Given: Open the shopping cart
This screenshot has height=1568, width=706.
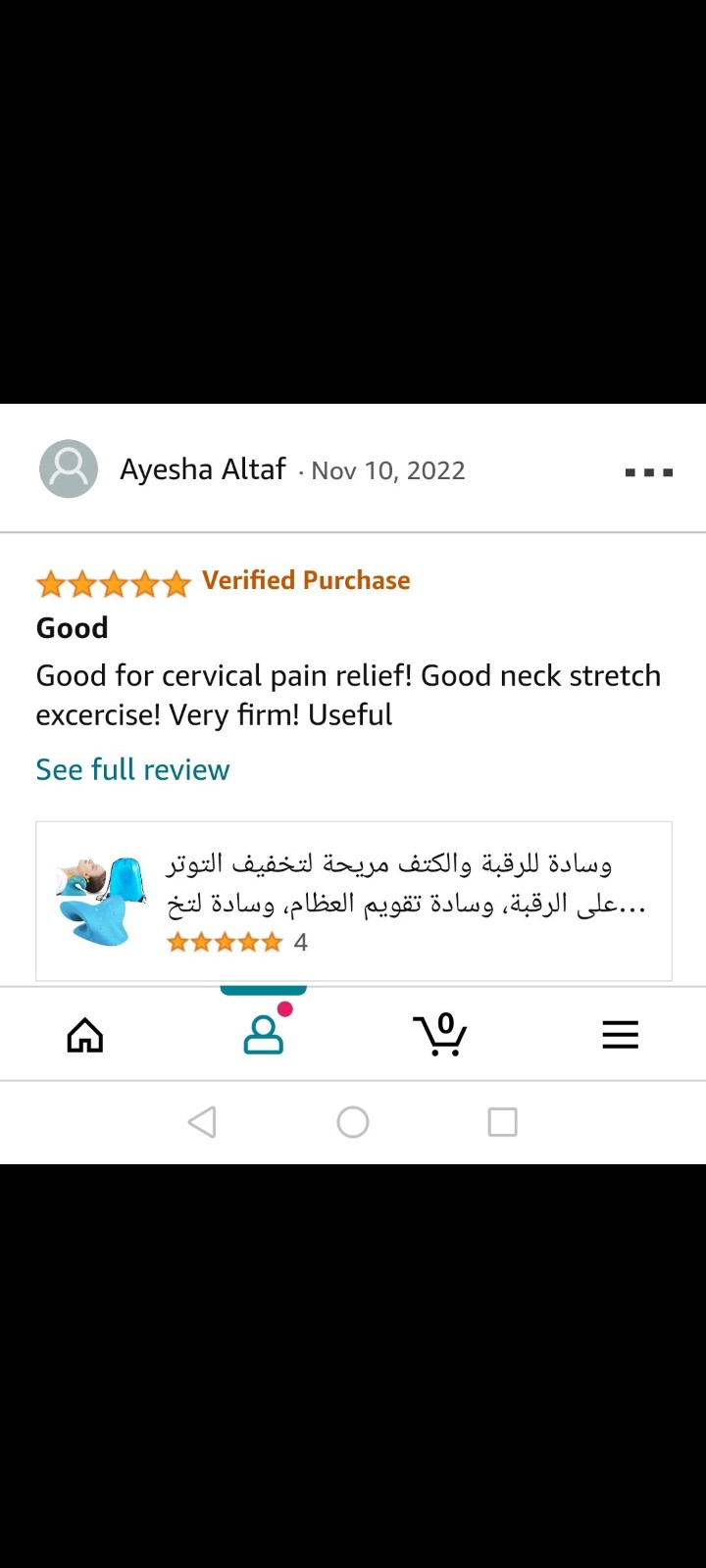Looking at the screenshot, I should click(440, 1034).
